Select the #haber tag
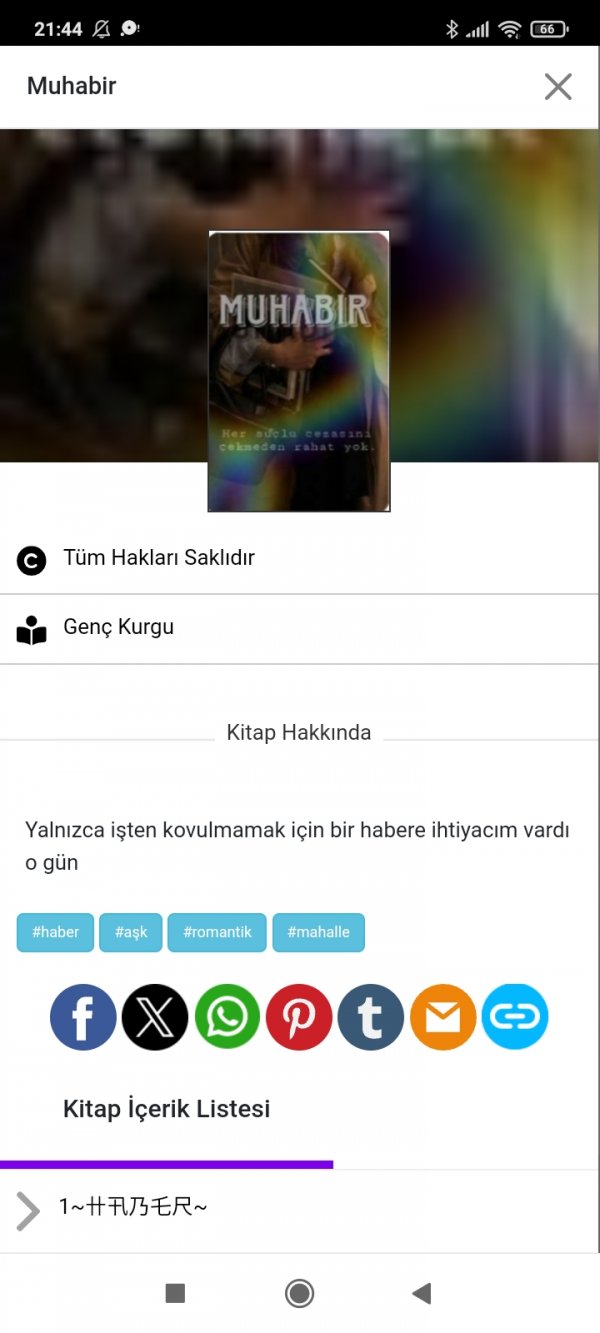Viewport: 600px width, 1333px height. point(56,932)
